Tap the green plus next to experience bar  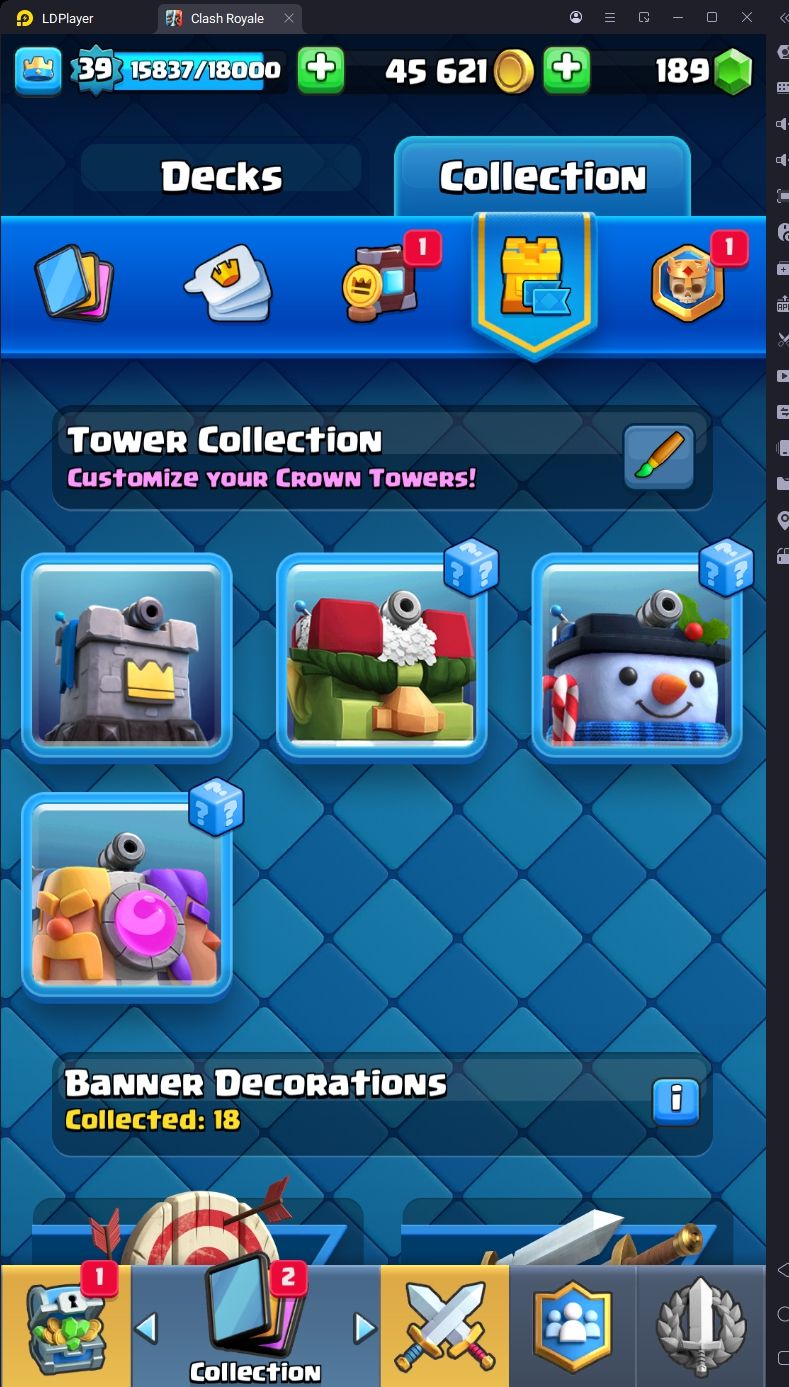[321, 70]
